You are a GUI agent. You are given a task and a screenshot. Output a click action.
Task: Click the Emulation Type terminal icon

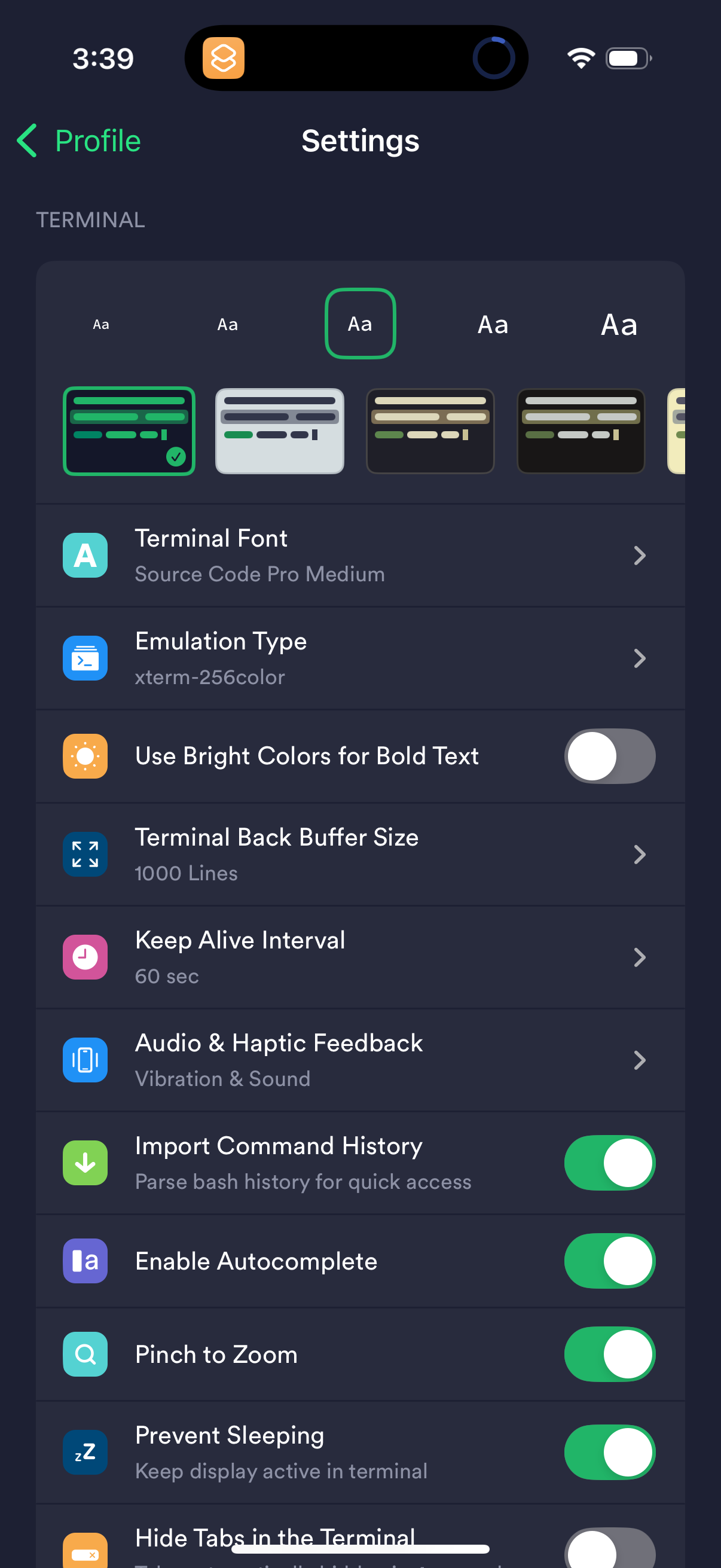click(84, 658)
